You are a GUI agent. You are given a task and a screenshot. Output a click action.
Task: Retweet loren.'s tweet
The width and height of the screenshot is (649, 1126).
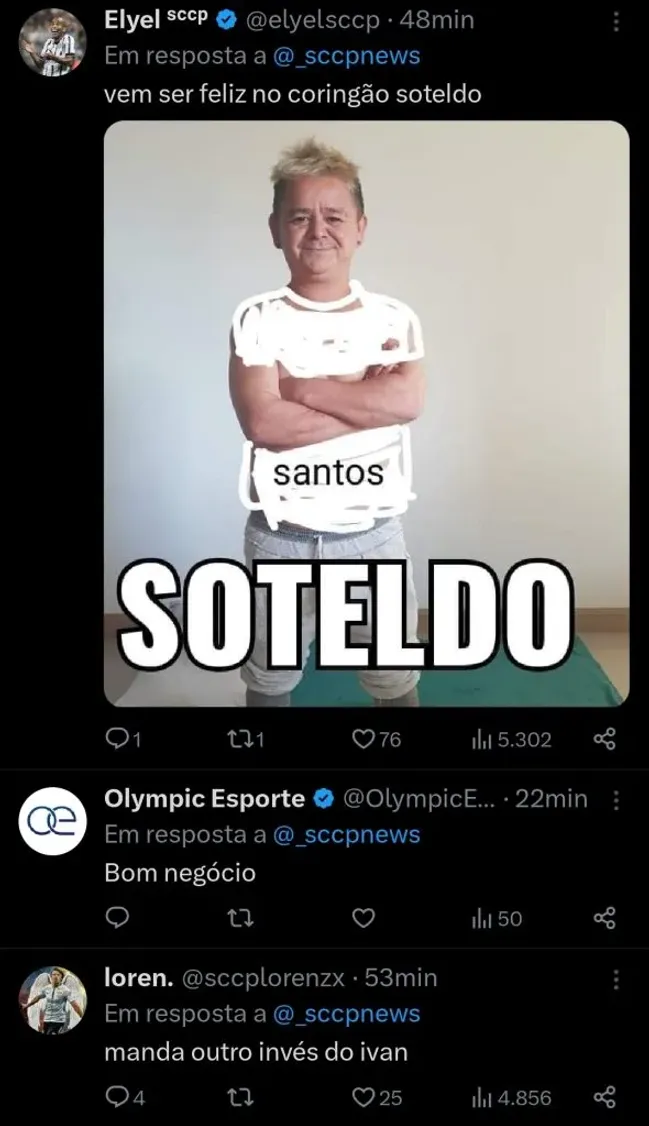click(241, 1098)
